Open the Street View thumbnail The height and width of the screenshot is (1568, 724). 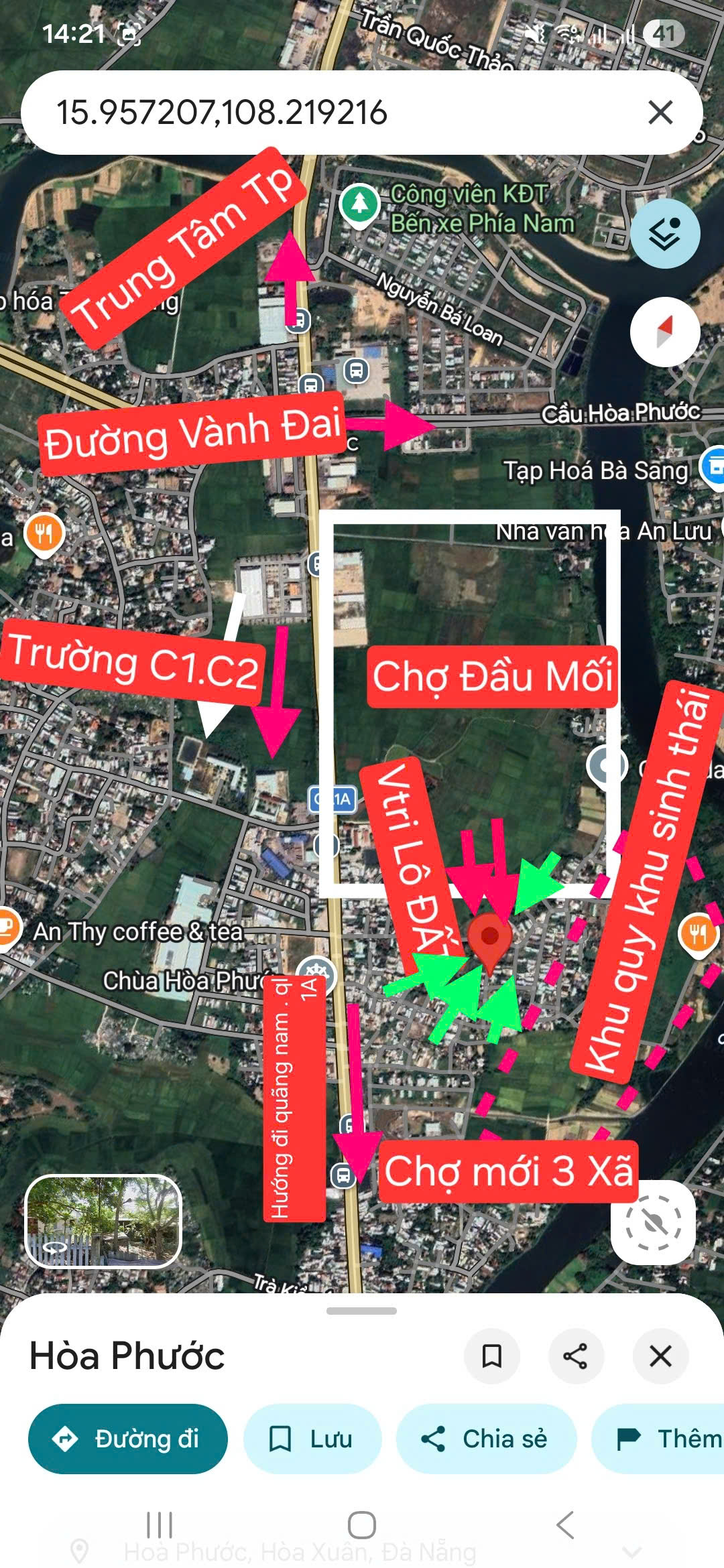[x=103, y=1221]
